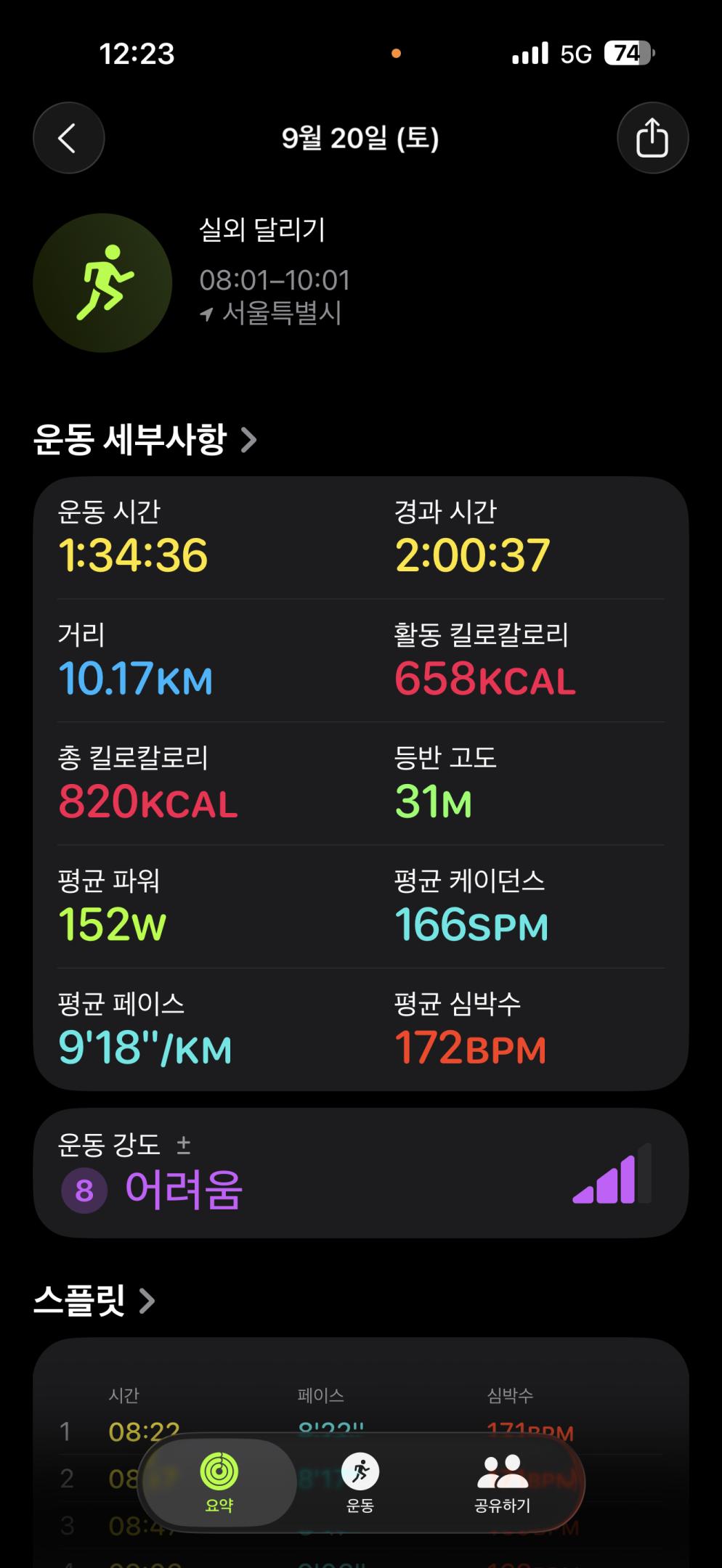Switch to the 요약 tab
Screen dimensions: 722x1568
point(219,1482)
